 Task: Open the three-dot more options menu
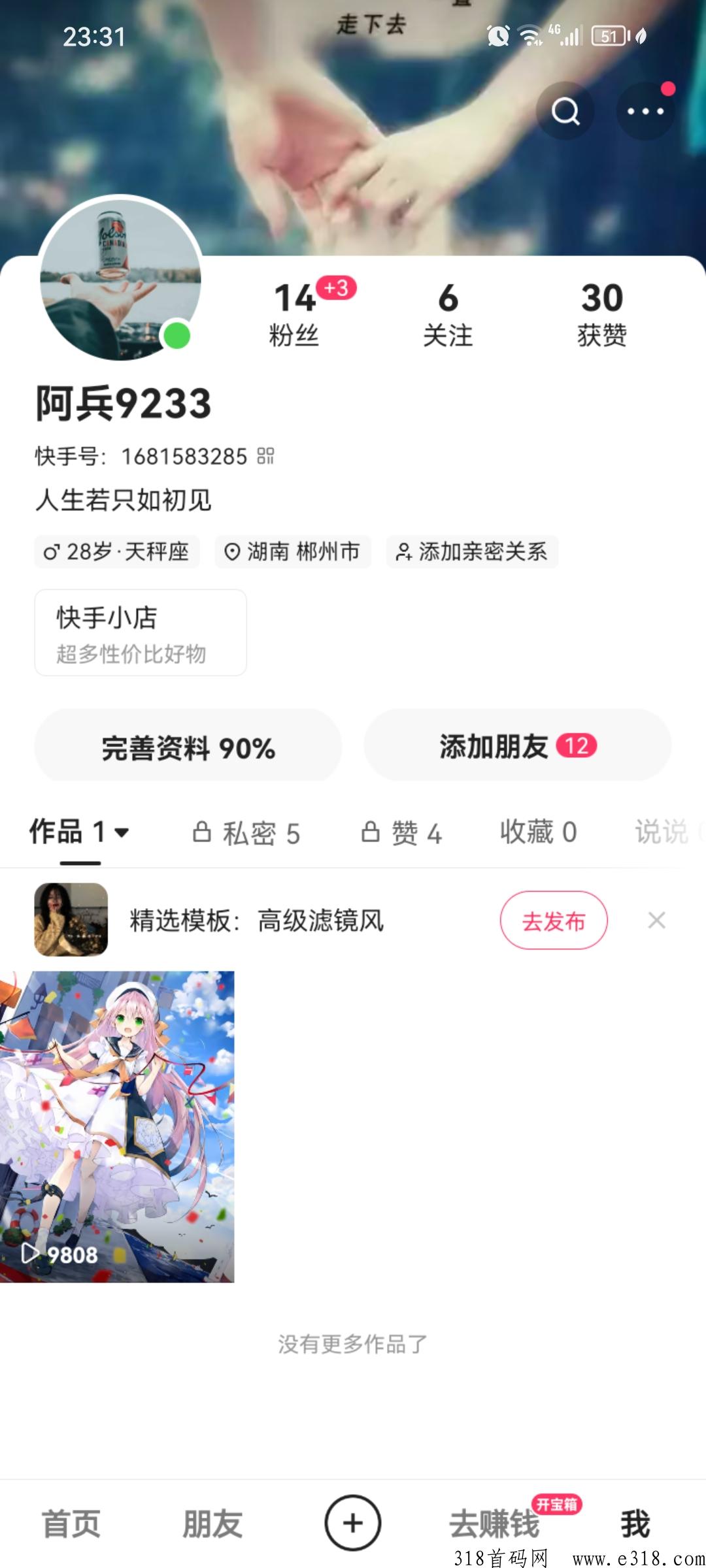click(646, 111)
